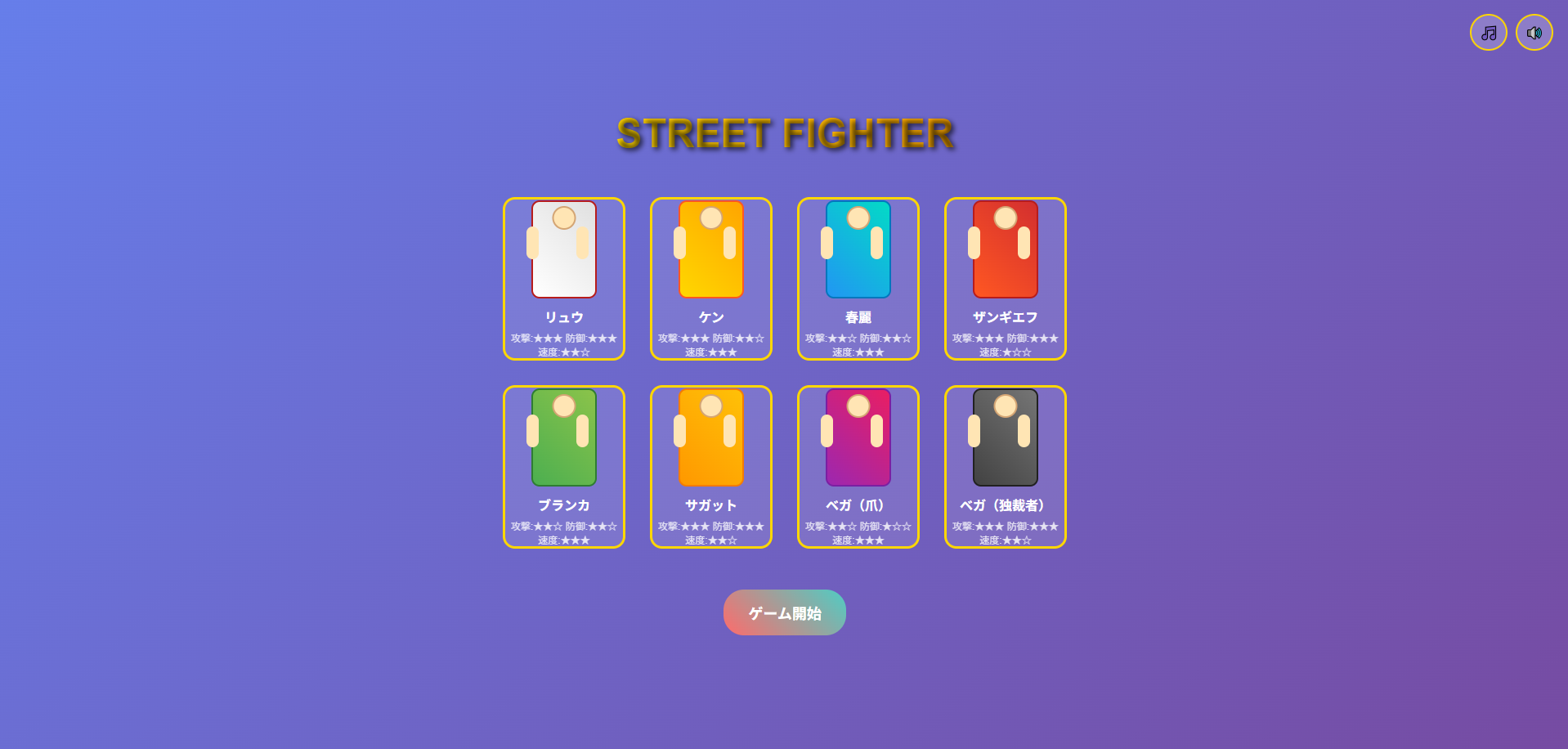Toggle the background music icon

[1488, 33]
